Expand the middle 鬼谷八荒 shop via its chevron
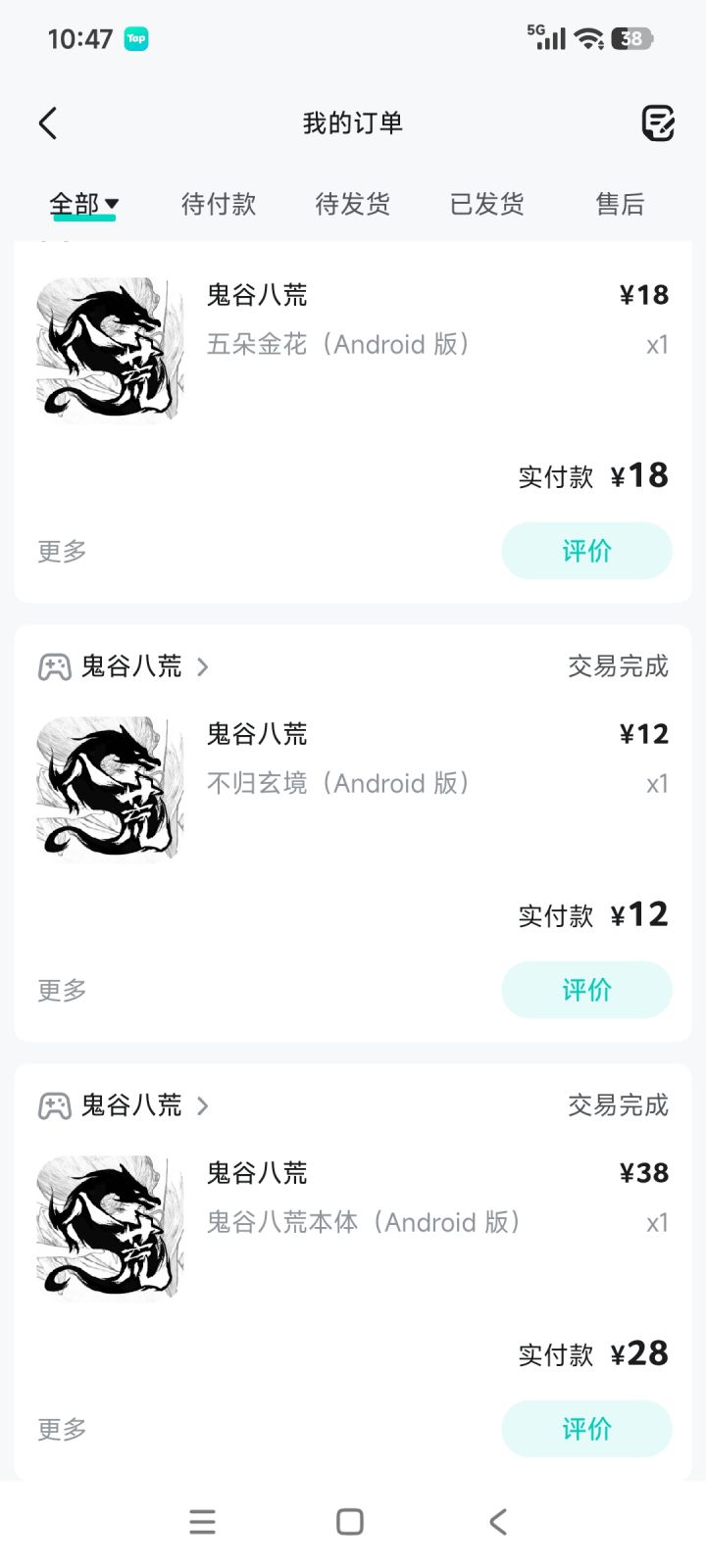This screenshot has width=706, height=1568. pyautogui.click(x=204, y=666)
